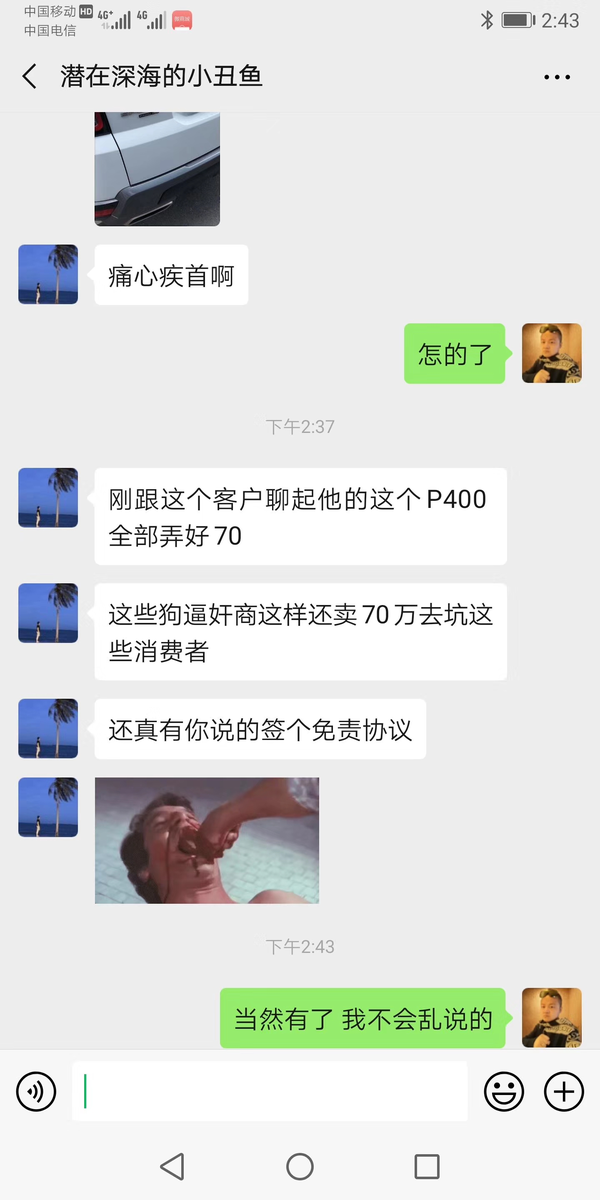The height and width of the screenshot is (1200, 600).
Task: Switch to voice message input
Action: 36,1091
